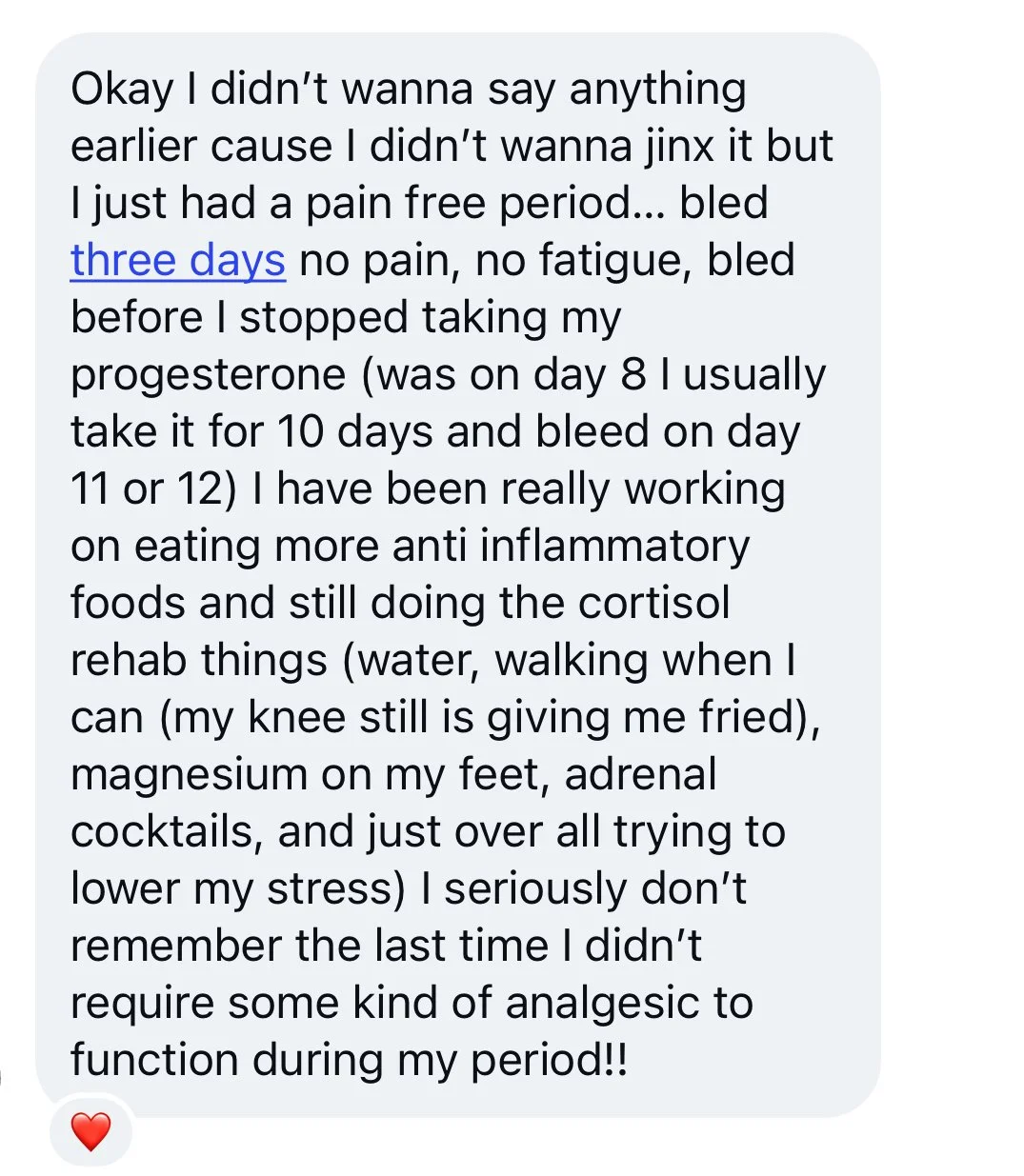The width and height of the screenshot is (1024, 1176).
Task: Tap the heart reaction under the message
Action: pyautogui.click(x=91, y=1132)
